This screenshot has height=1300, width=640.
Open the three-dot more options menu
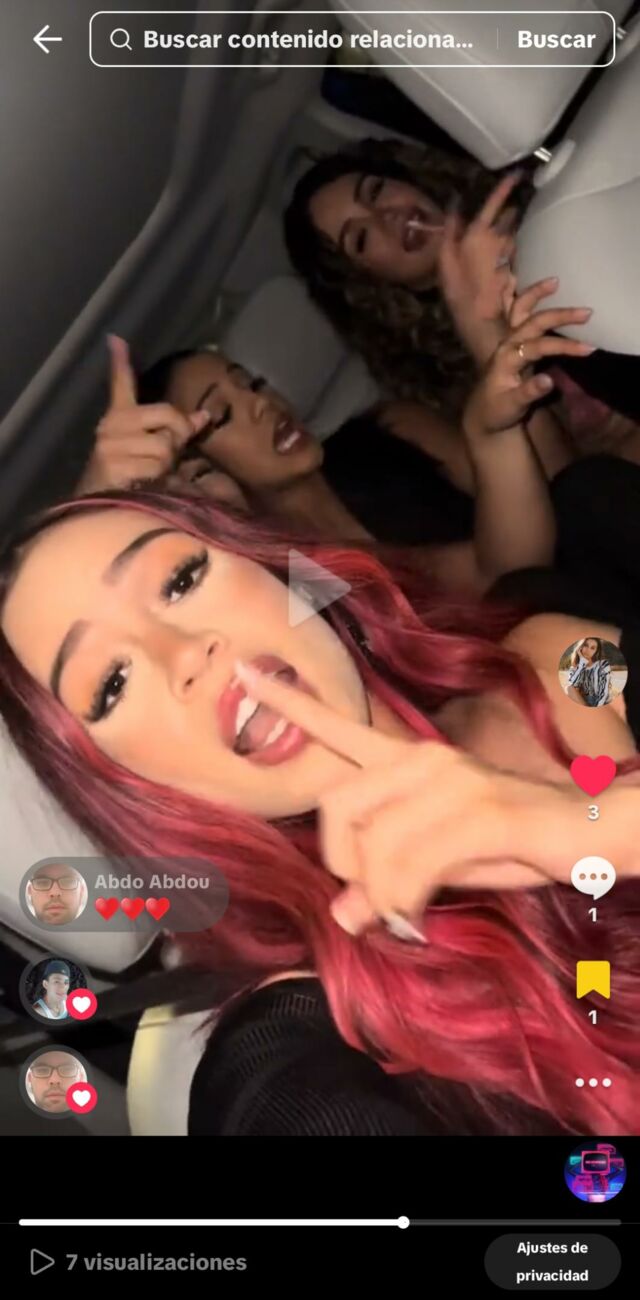pos(593,1082)
